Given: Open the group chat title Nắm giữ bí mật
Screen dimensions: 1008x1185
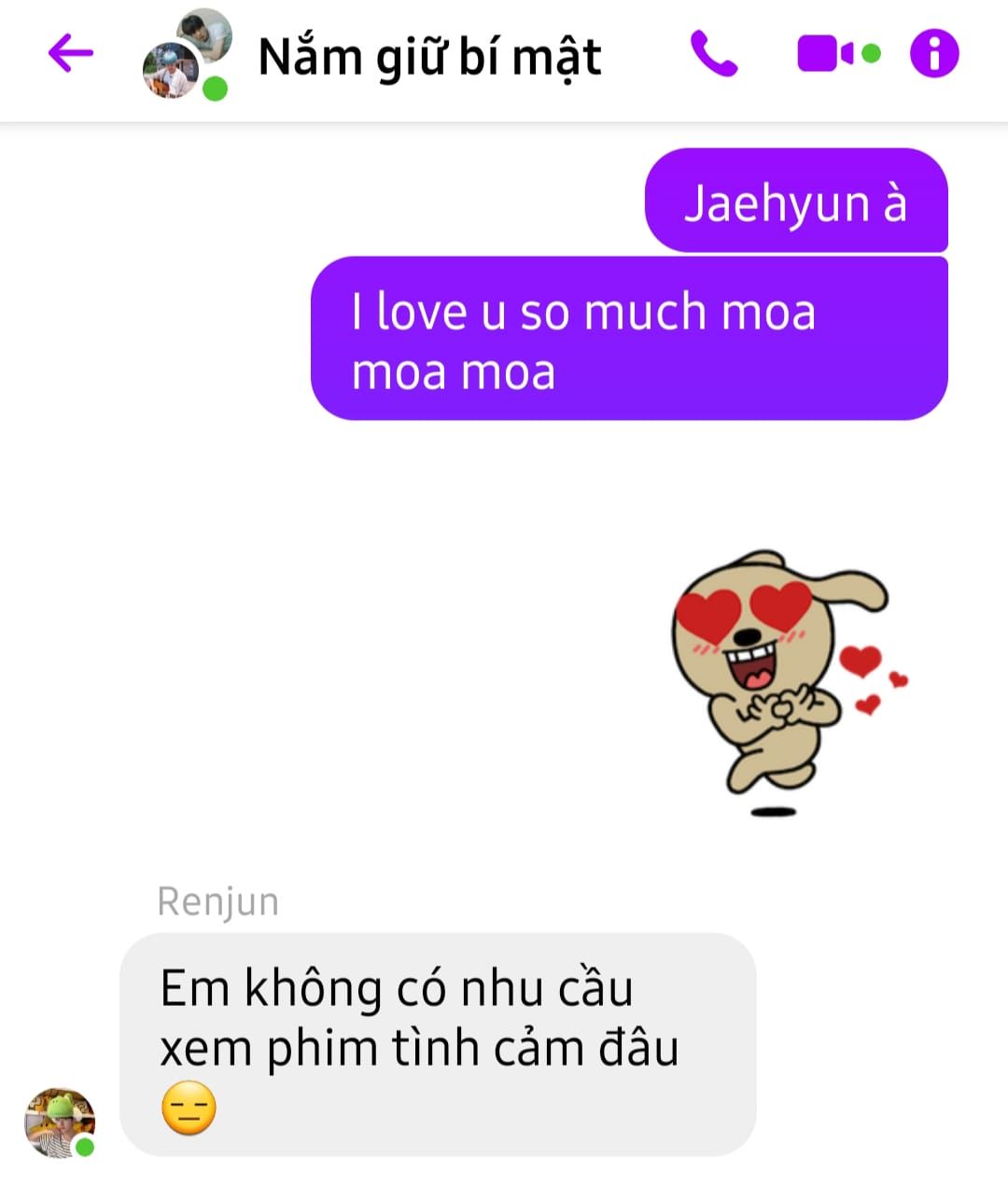Looking at the screenshot, I should (x=429, y=56).
